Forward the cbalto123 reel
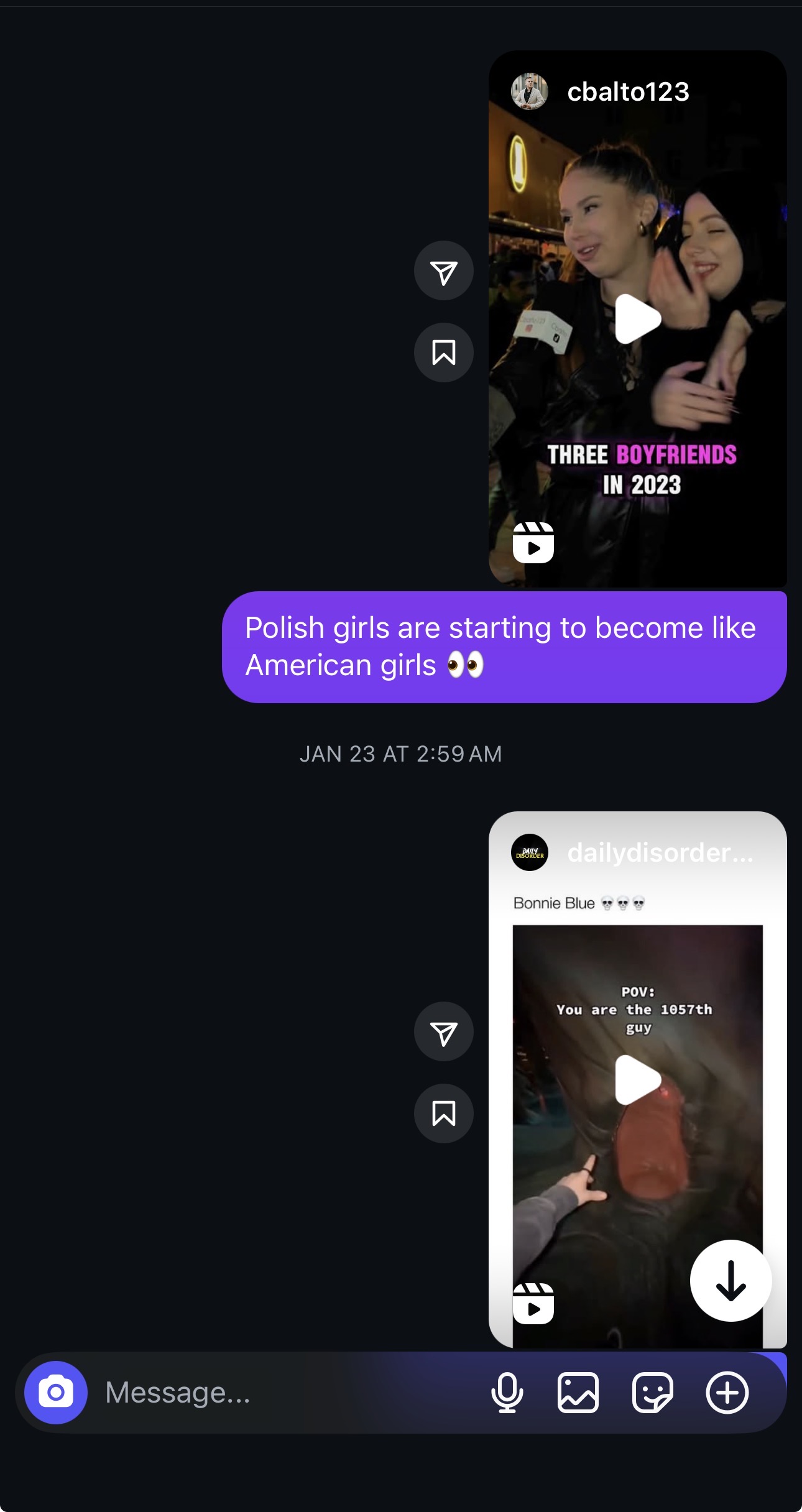 pyautogui.click(x=443, y=271)
